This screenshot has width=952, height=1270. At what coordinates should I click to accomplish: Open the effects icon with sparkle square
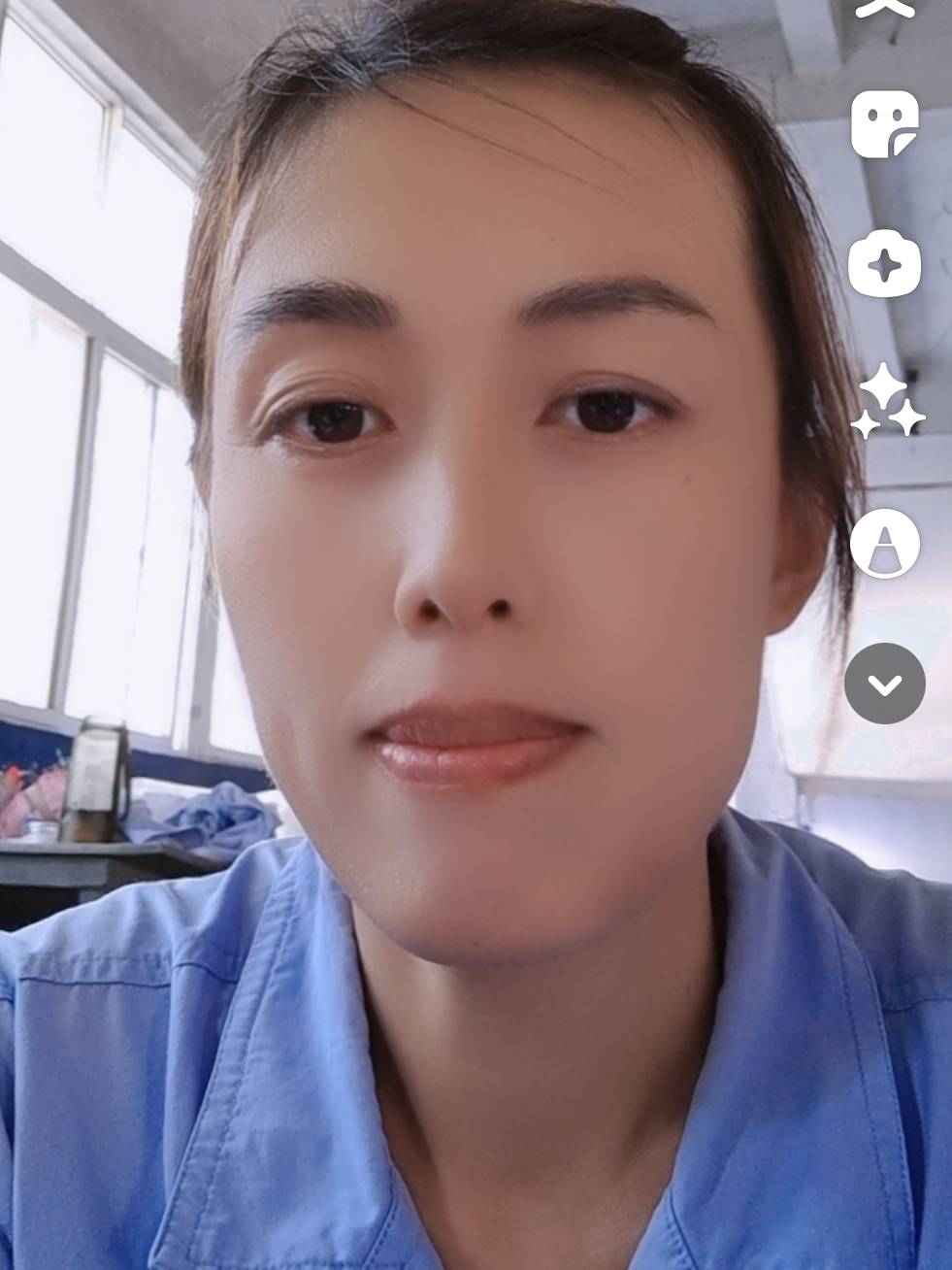(x=884, y=264)
